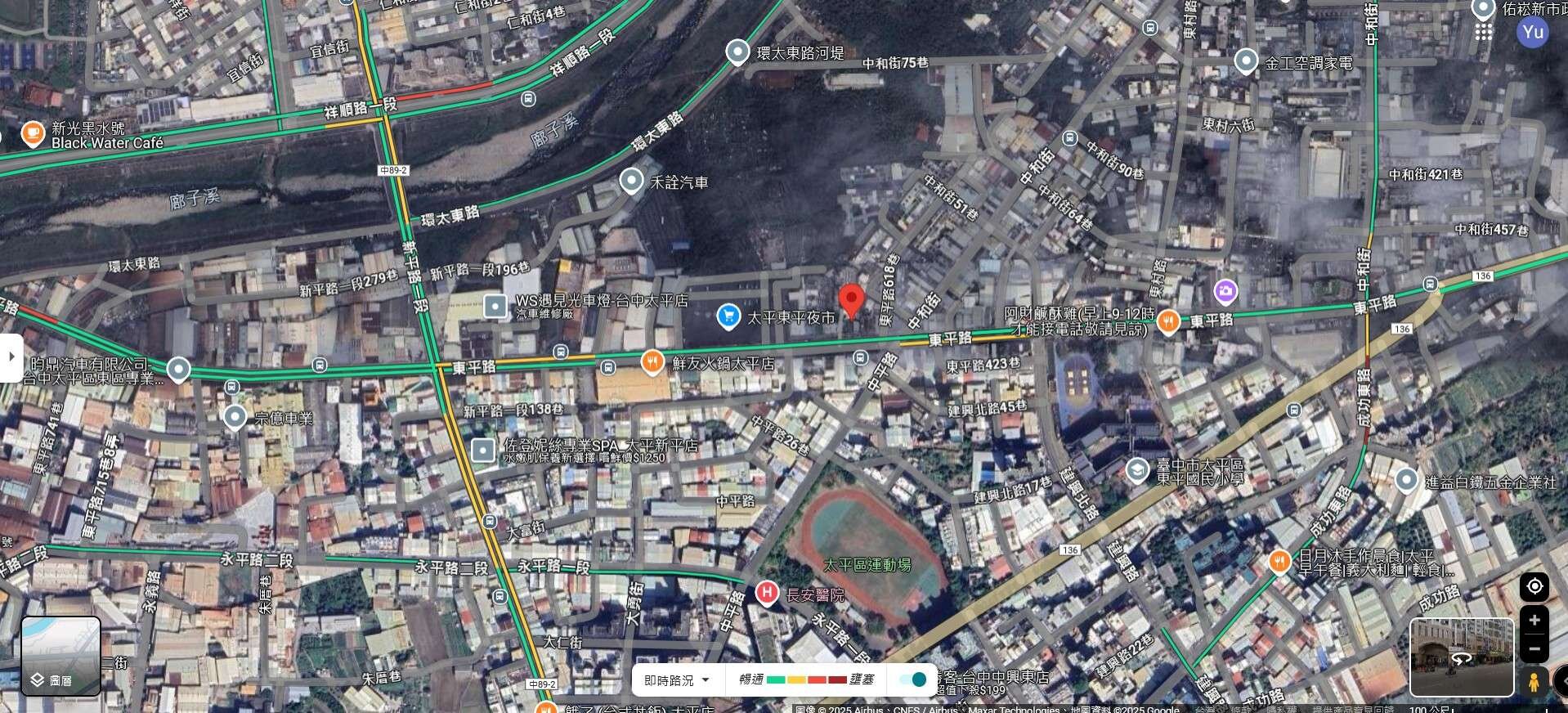Open the Yu account avatar
The height and width of the screenshot is (713, 1568).
click(1533, 32)
